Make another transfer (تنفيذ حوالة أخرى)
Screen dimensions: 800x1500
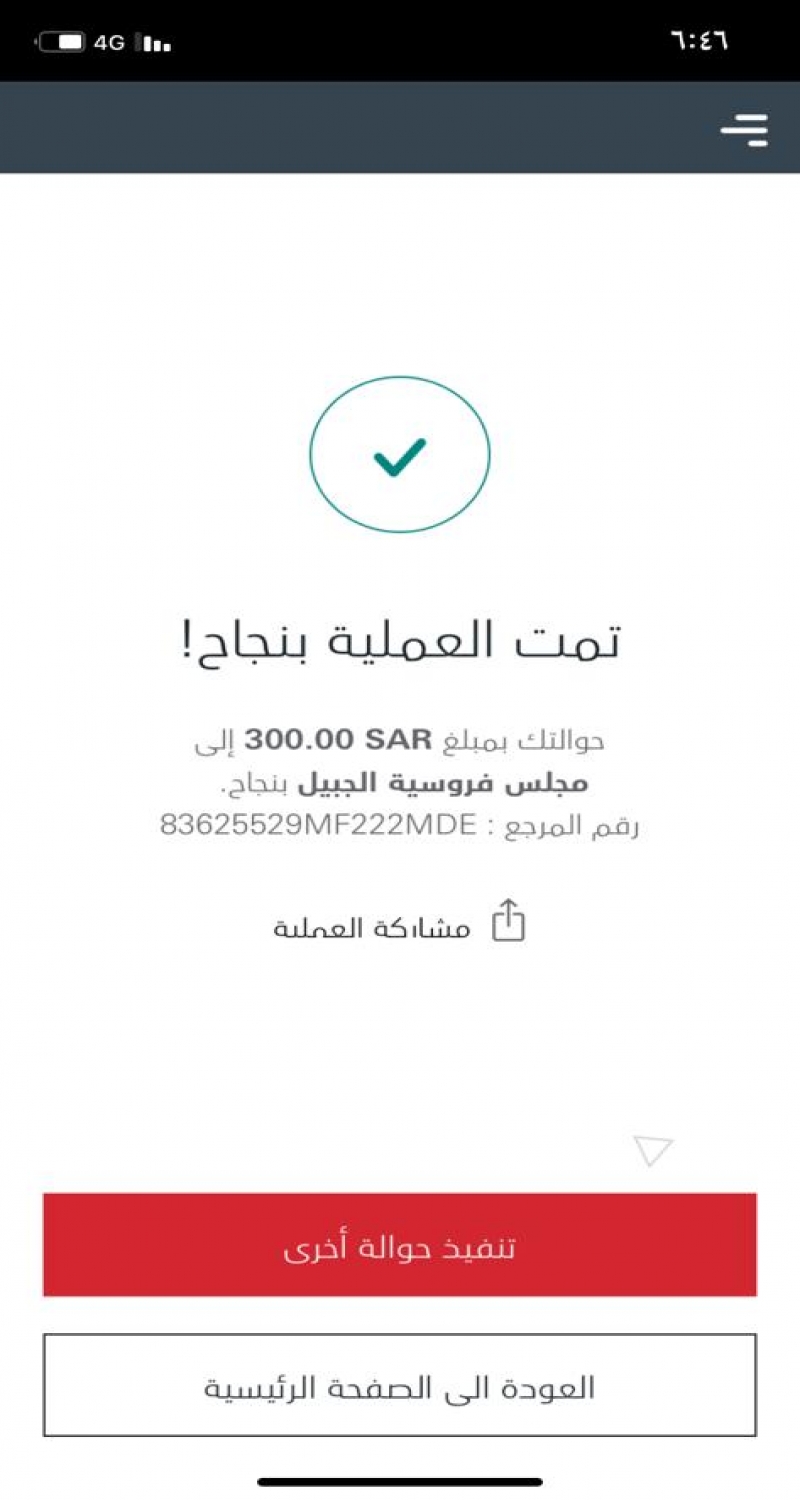coord(400,1246)
